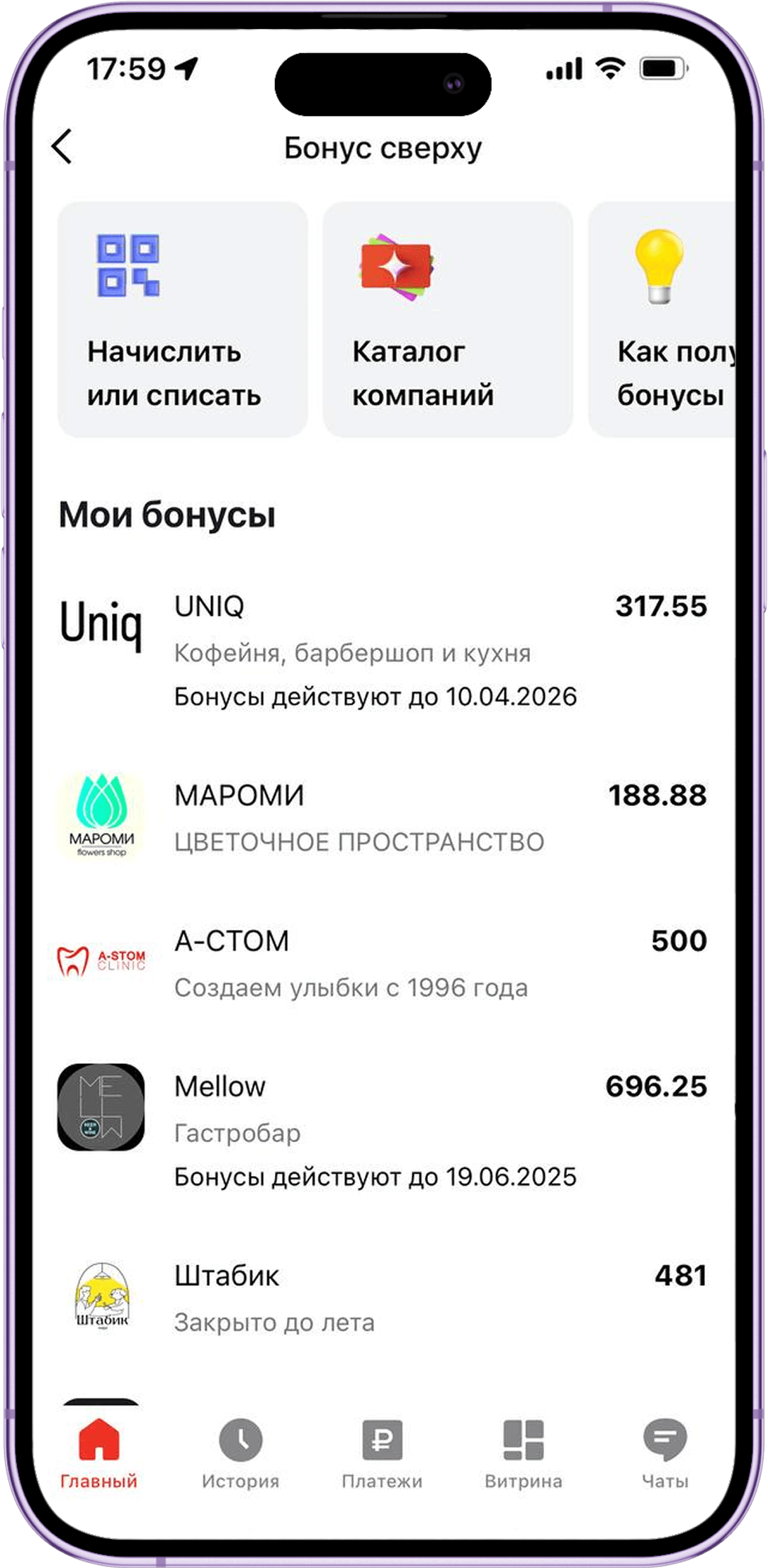Select the А-СТОМ bonus entry
This screenshot has height=1568, width=768.
tap(383, 963)
